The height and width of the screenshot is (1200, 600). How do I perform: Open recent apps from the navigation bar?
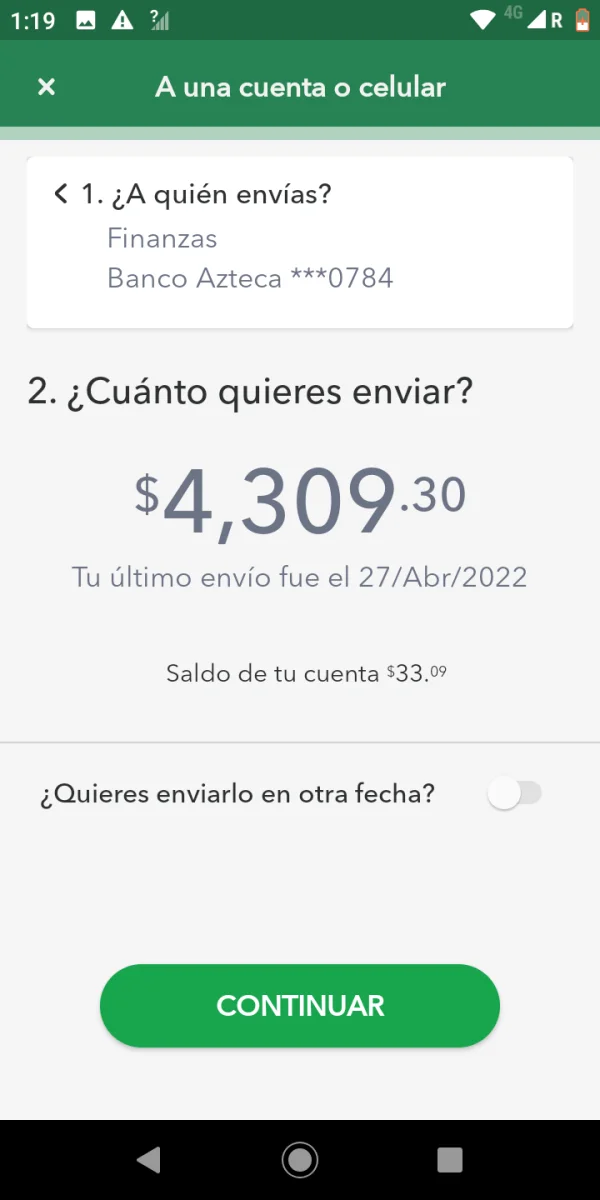pyautogui.click(x=450, y=1160)
